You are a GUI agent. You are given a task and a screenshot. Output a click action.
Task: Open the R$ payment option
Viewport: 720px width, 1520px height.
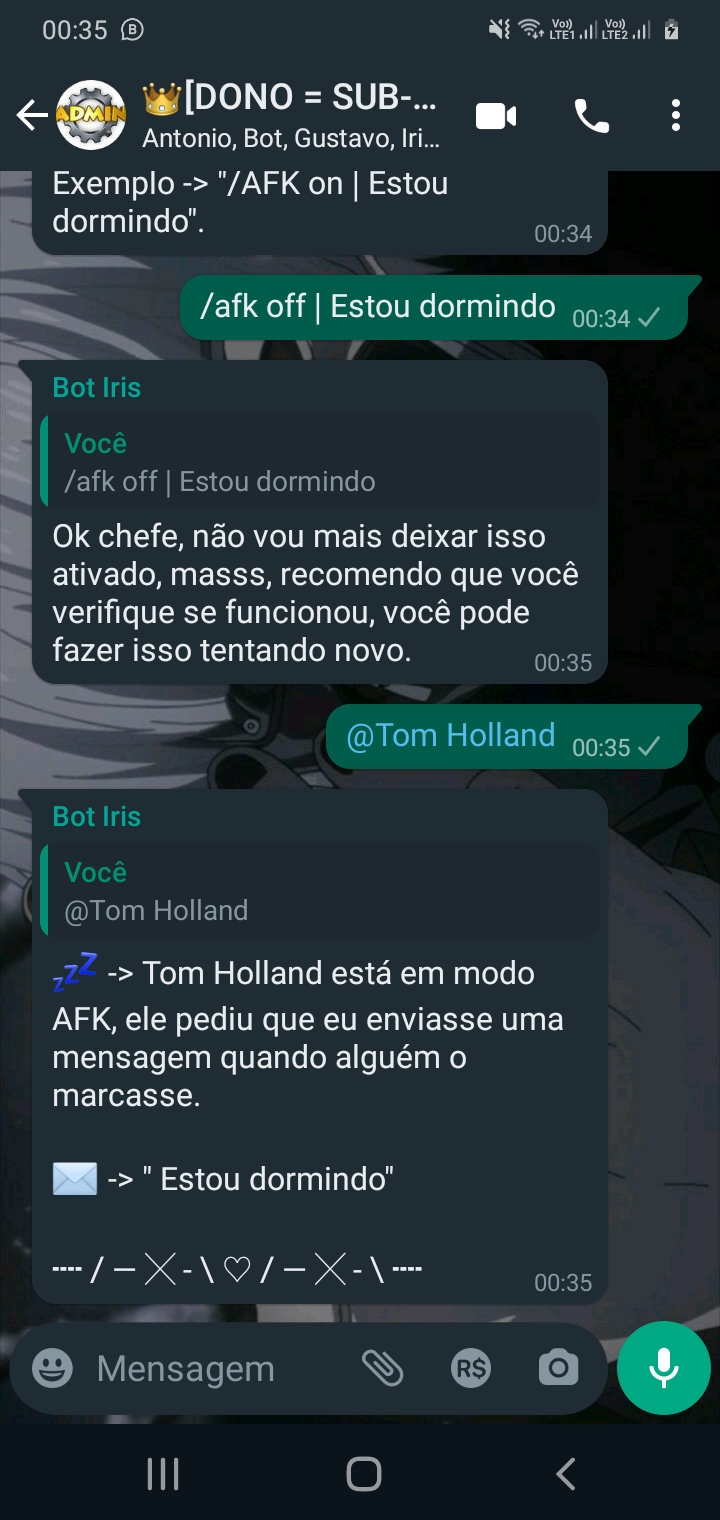pos(471,1368)
